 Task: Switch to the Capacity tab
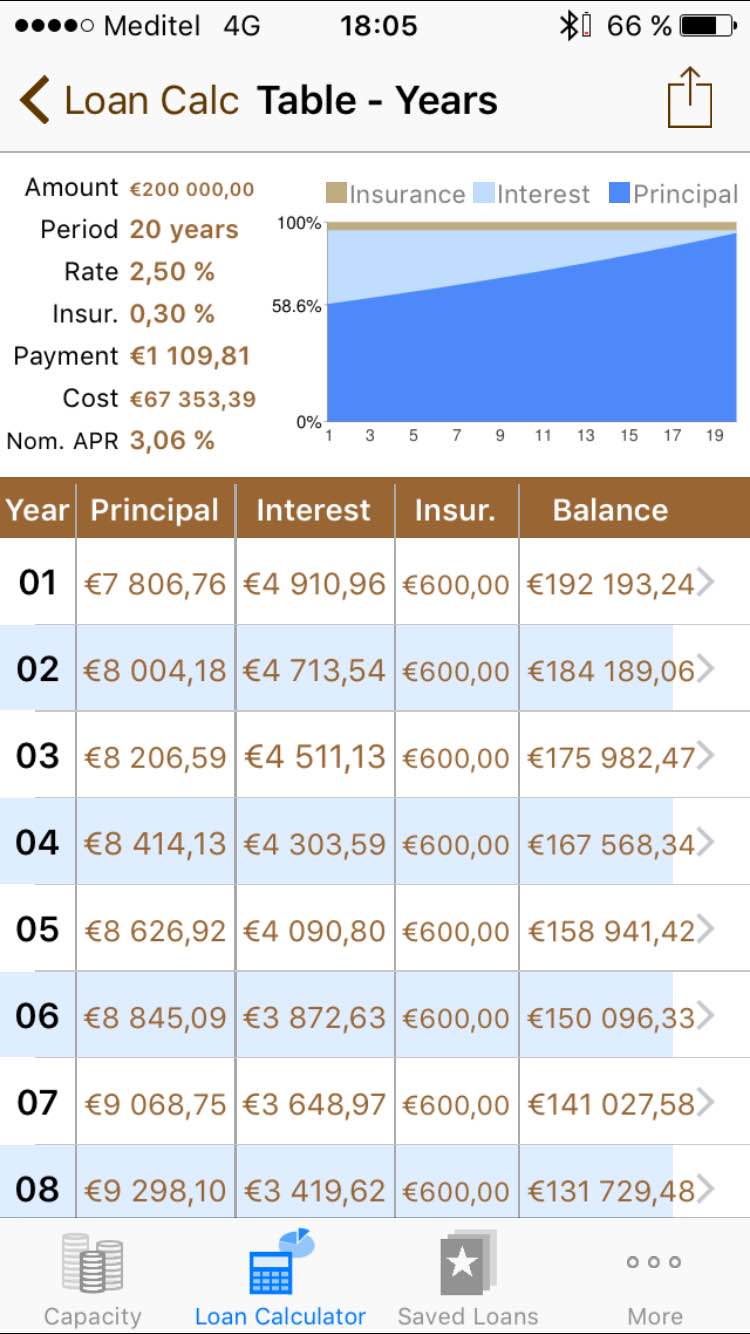click(93, 1278)
